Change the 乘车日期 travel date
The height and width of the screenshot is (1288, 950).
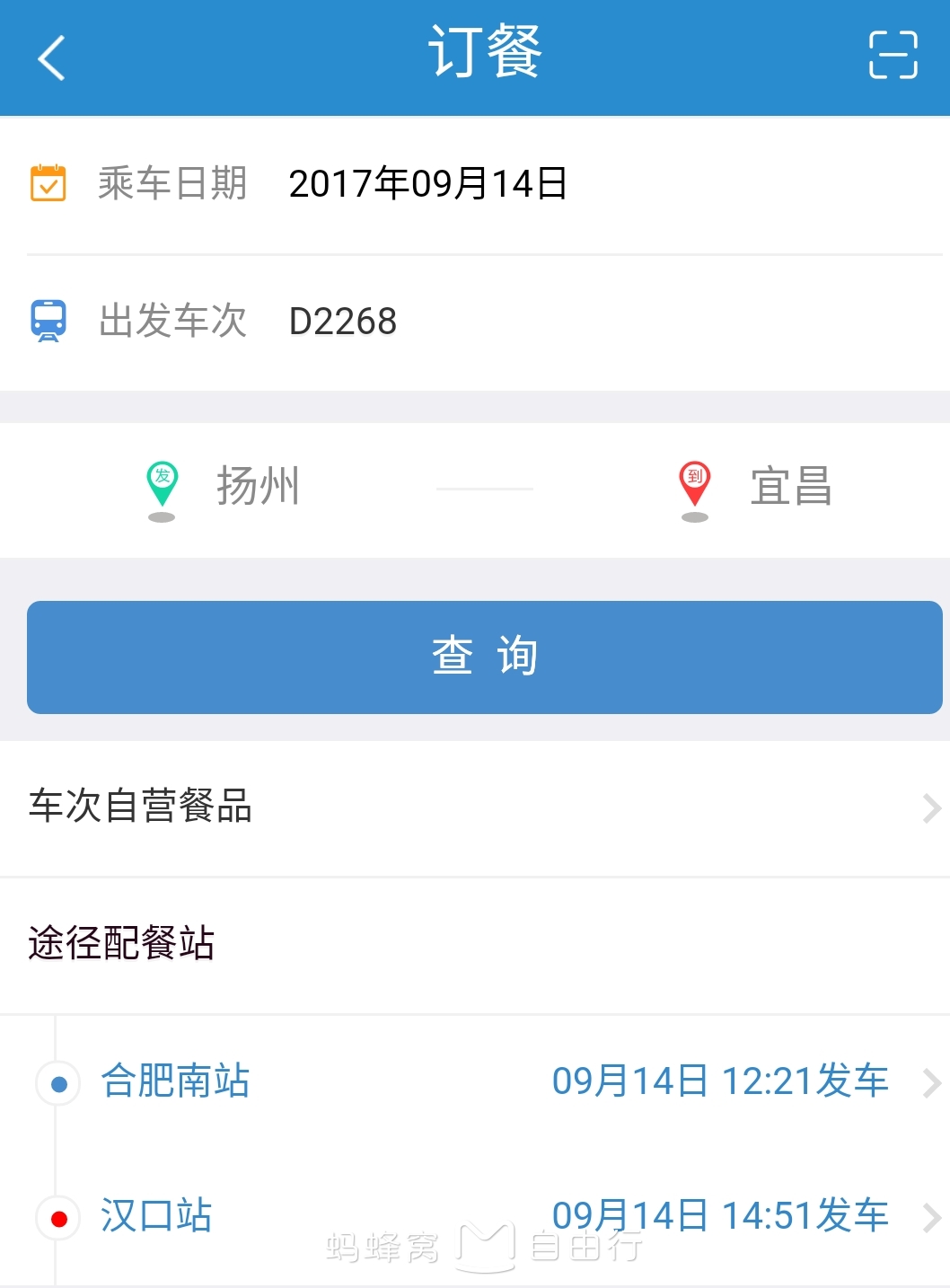(x=427, y=184)
